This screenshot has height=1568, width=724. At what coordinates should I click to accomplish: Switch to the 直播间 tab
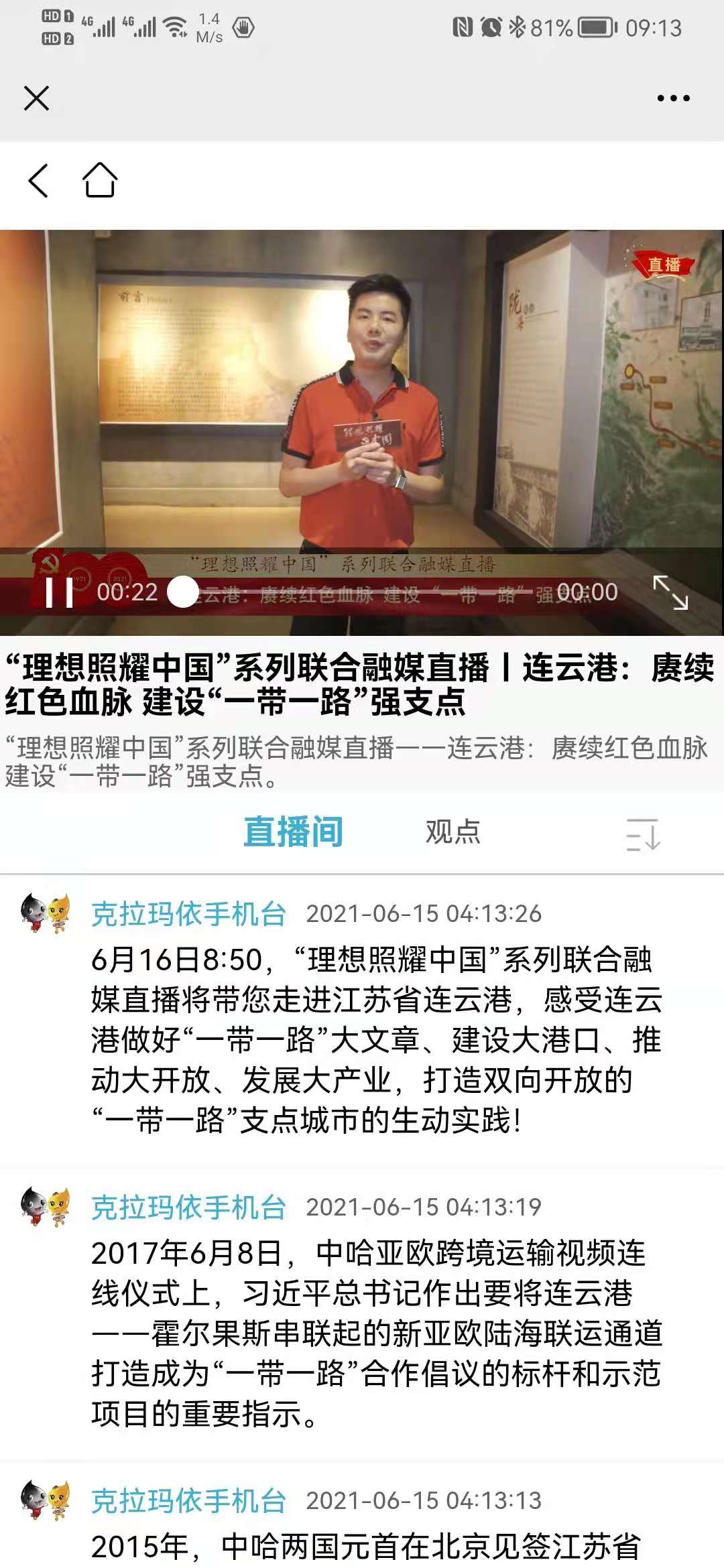[x=293, y=832]
